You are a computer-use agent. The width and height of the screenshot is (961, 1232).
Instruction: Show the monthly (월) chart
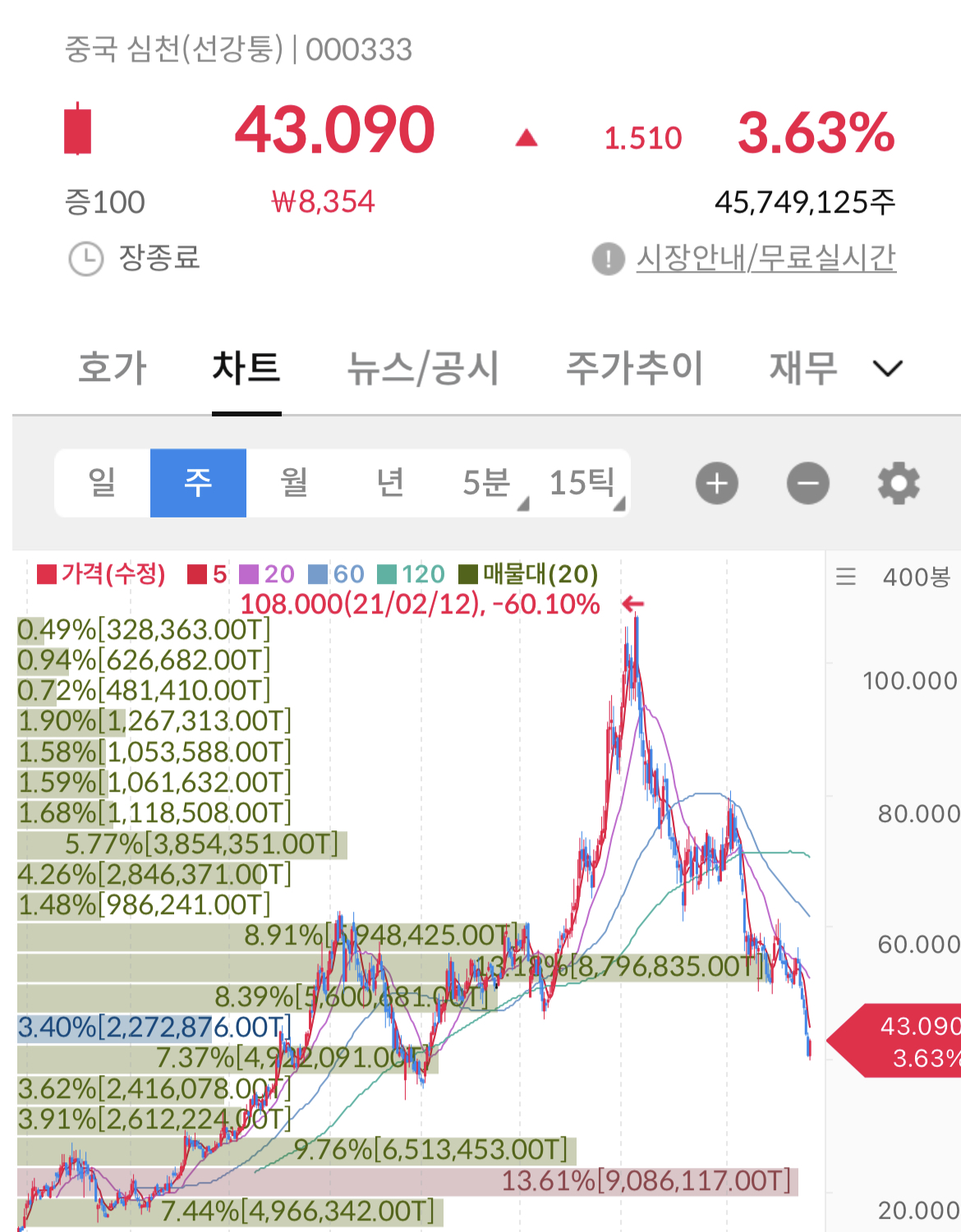(294, 483)
